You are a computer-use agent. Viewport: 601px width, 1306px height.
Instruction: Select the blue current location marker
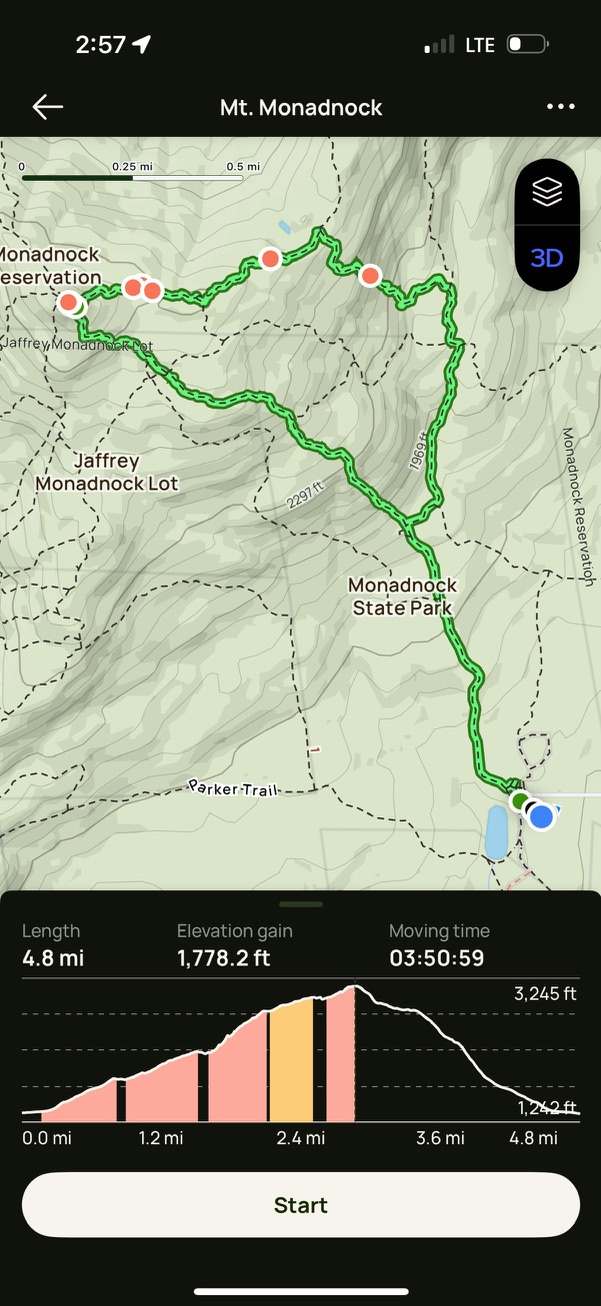click(541, 817)
